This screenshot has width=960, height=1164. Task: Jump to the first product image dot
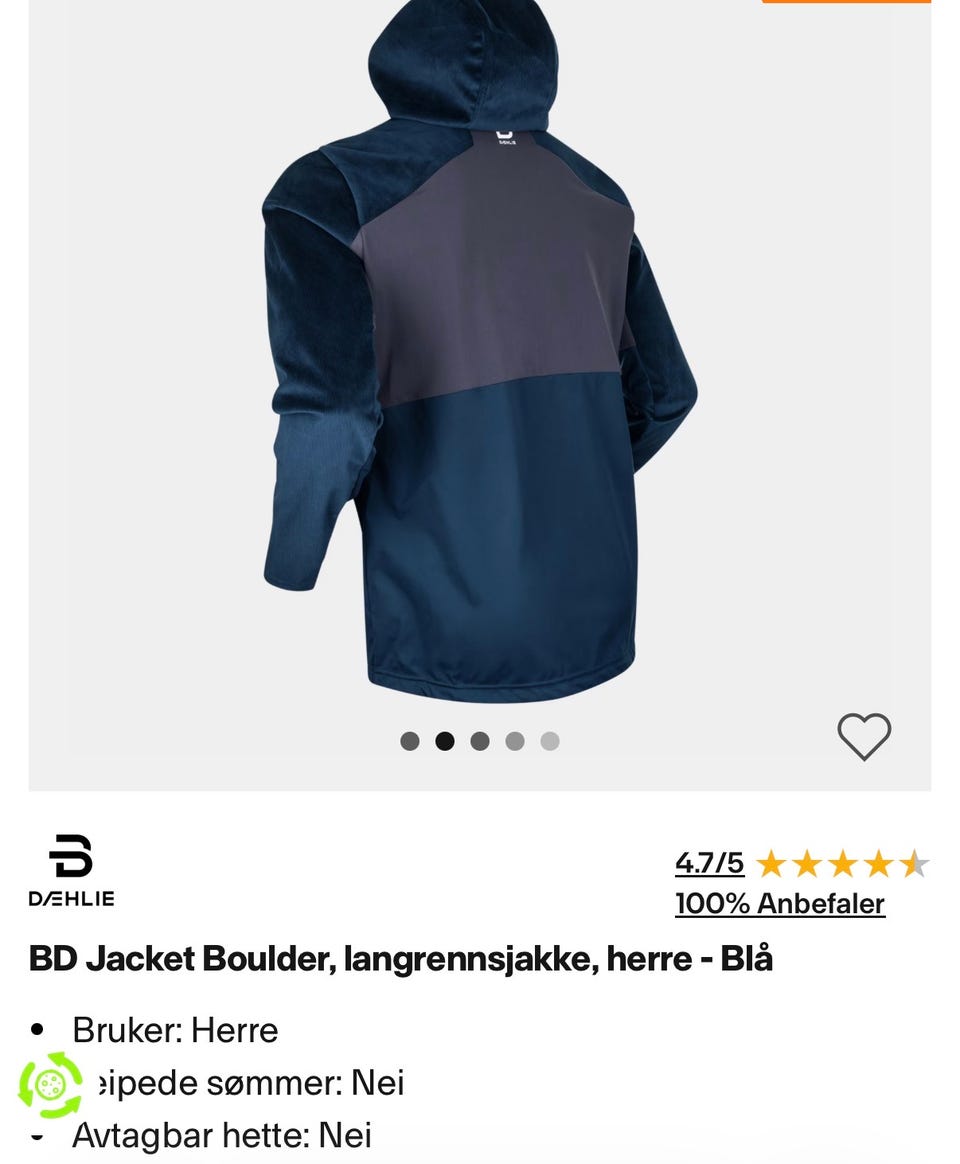pyautogui.click(x=410, y=741)
